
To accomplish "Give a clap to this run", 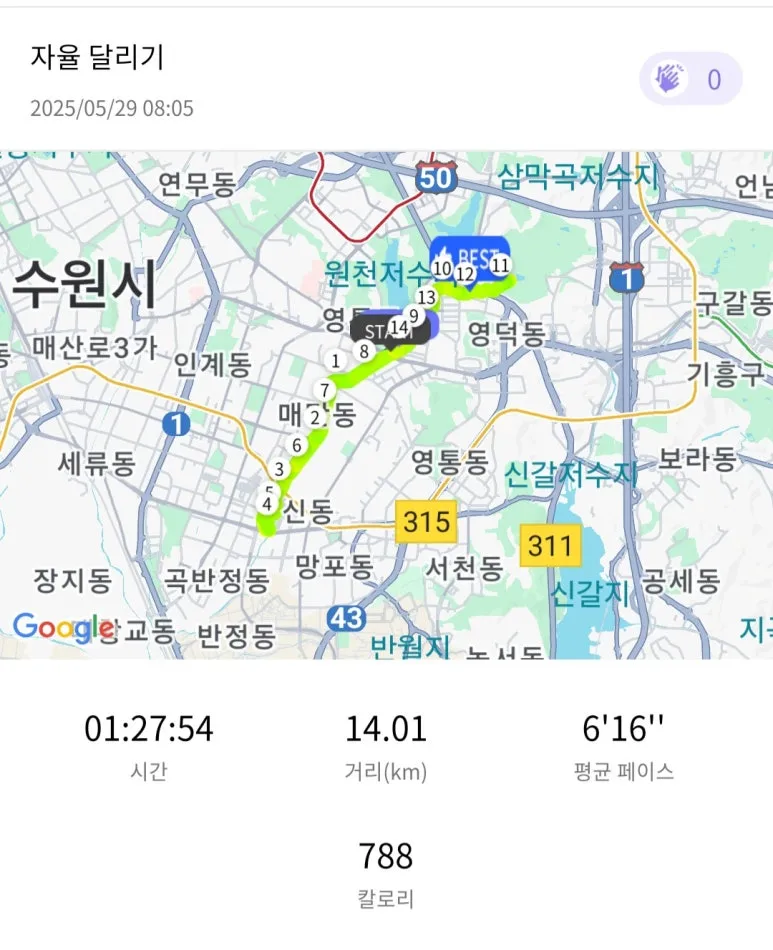I will point(689,79).
